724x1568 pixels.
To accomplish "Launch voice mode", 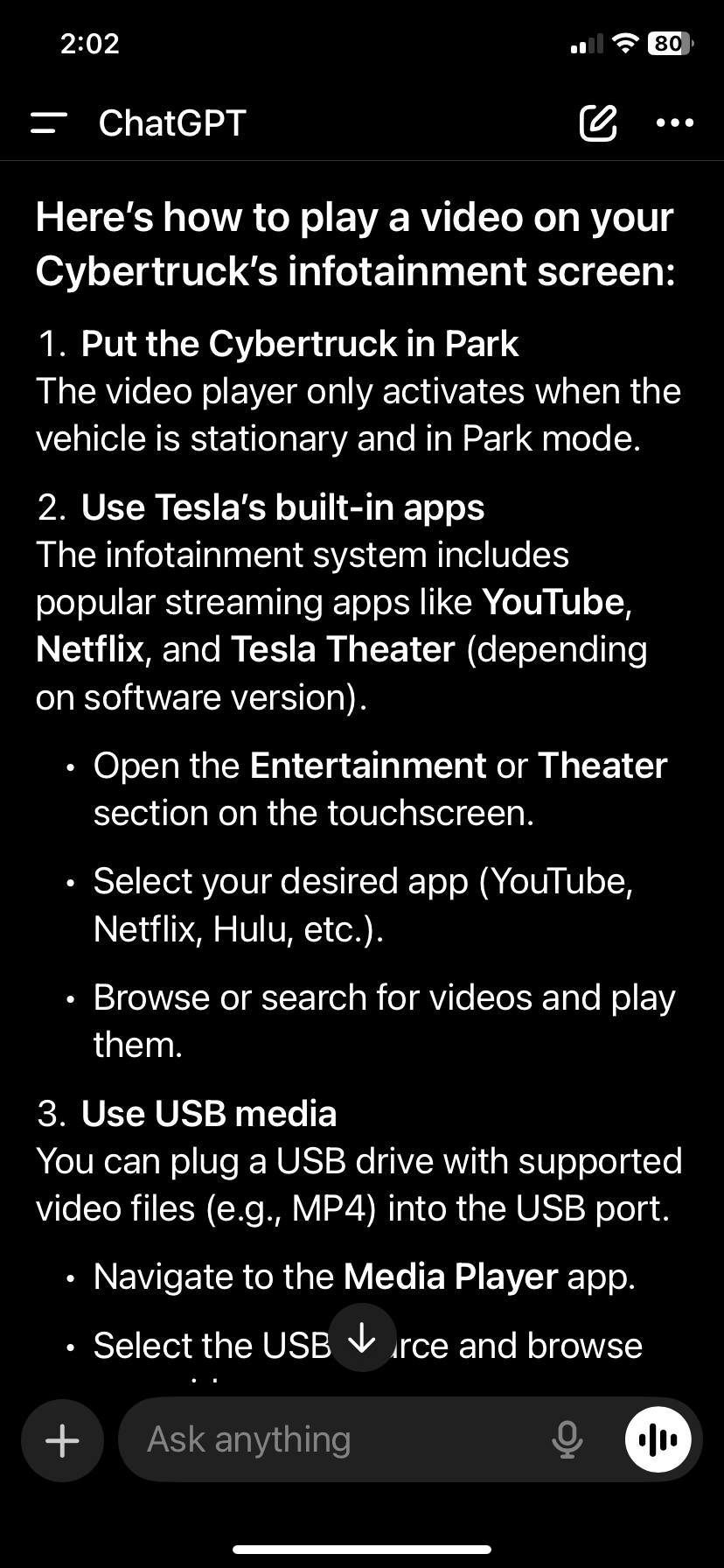I will (x=658, y=1439).
